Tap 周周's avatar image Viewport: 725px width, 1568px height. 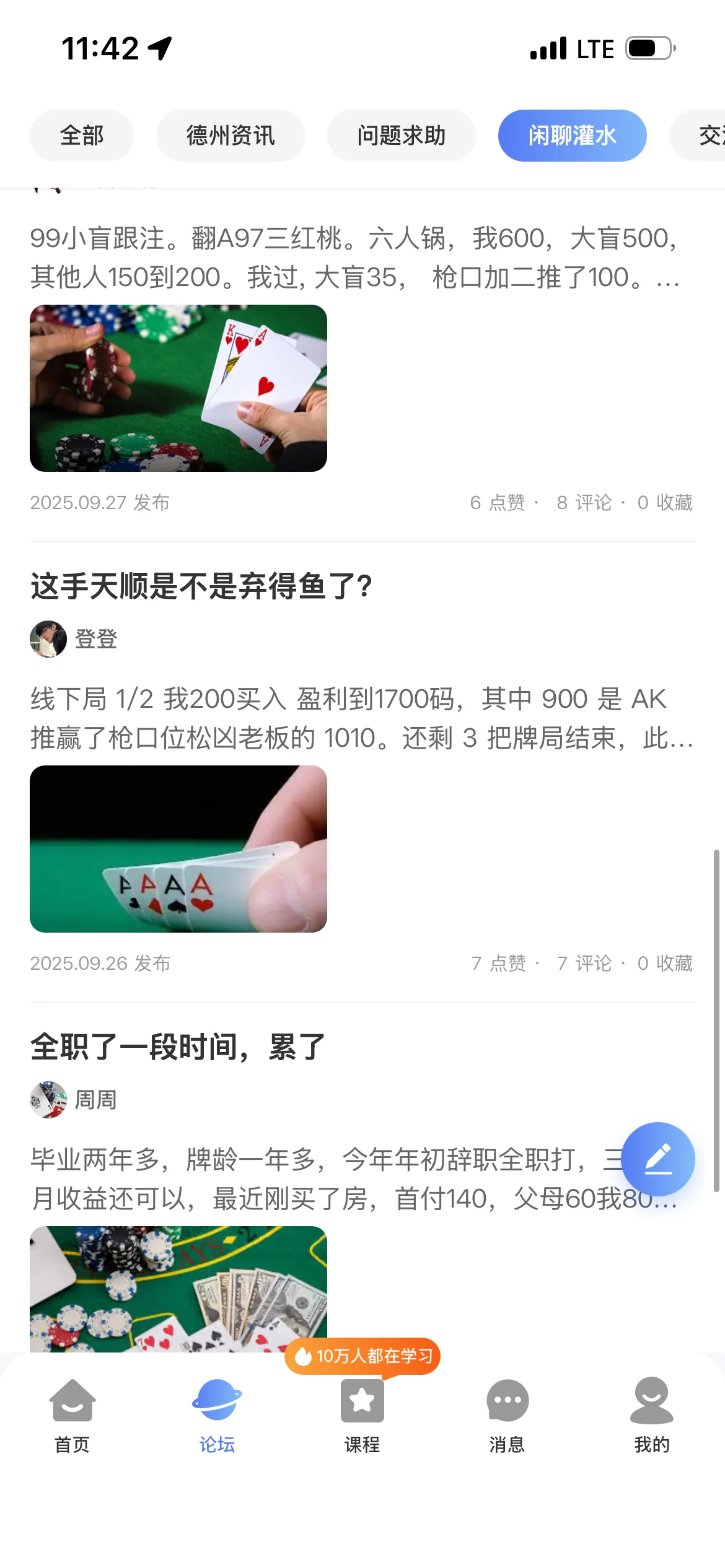[48, 1100]
